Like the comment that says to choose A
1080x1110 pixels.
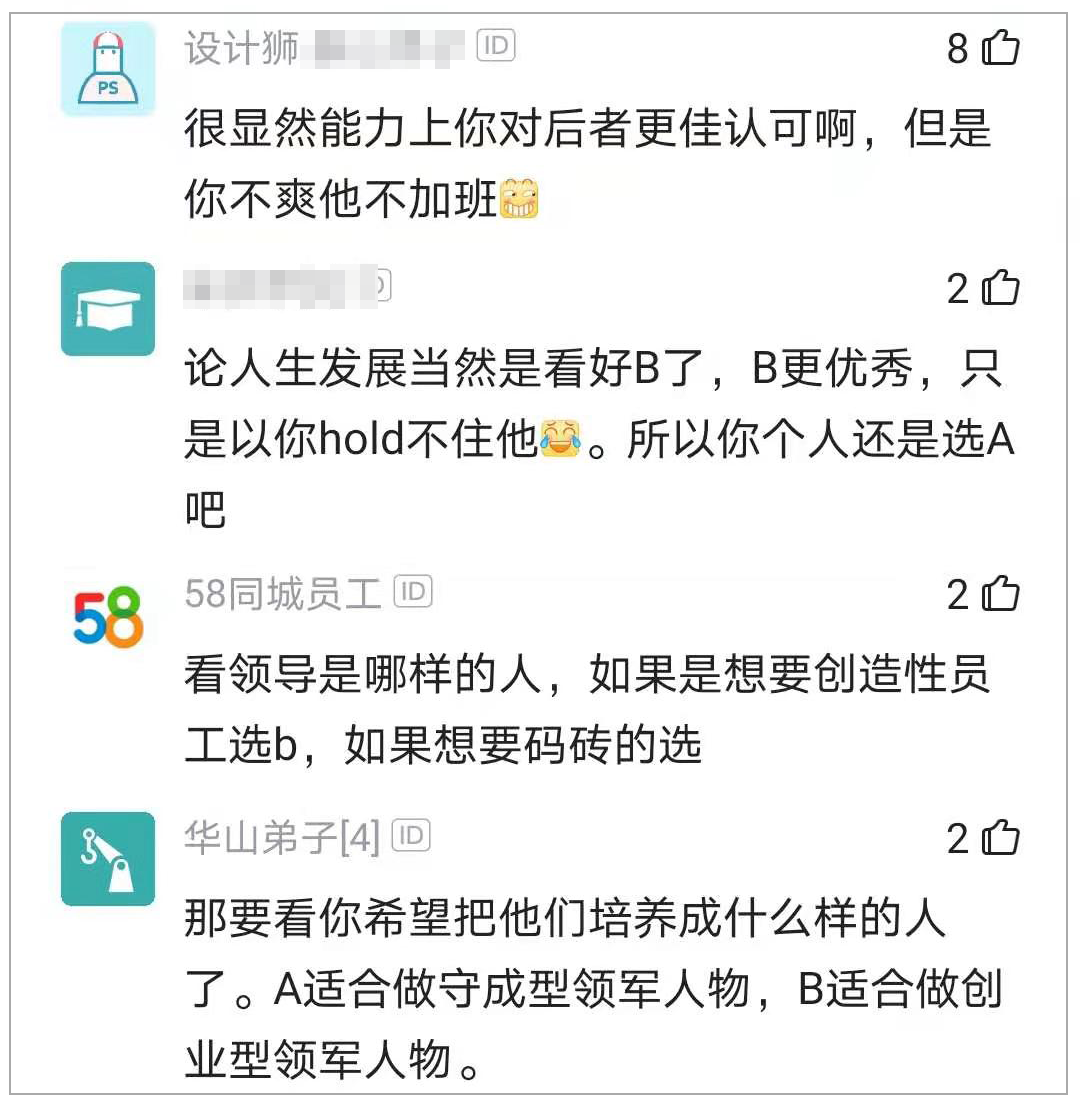1001,289
